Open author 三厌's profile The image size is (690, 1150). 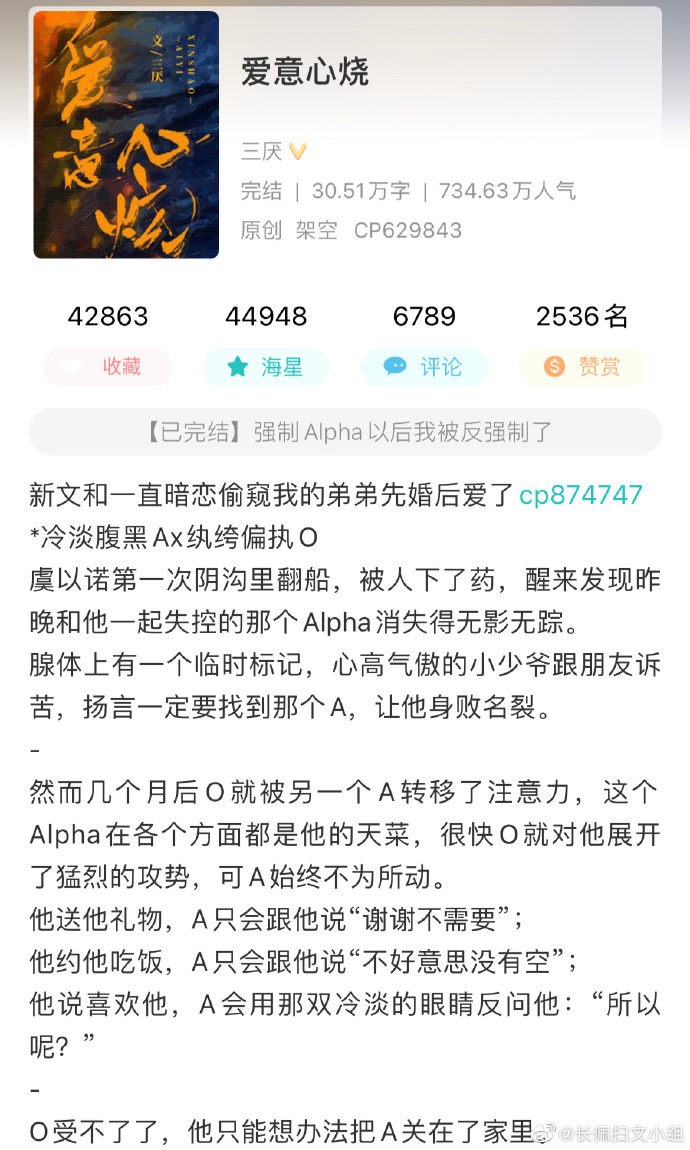click(262, 152)
